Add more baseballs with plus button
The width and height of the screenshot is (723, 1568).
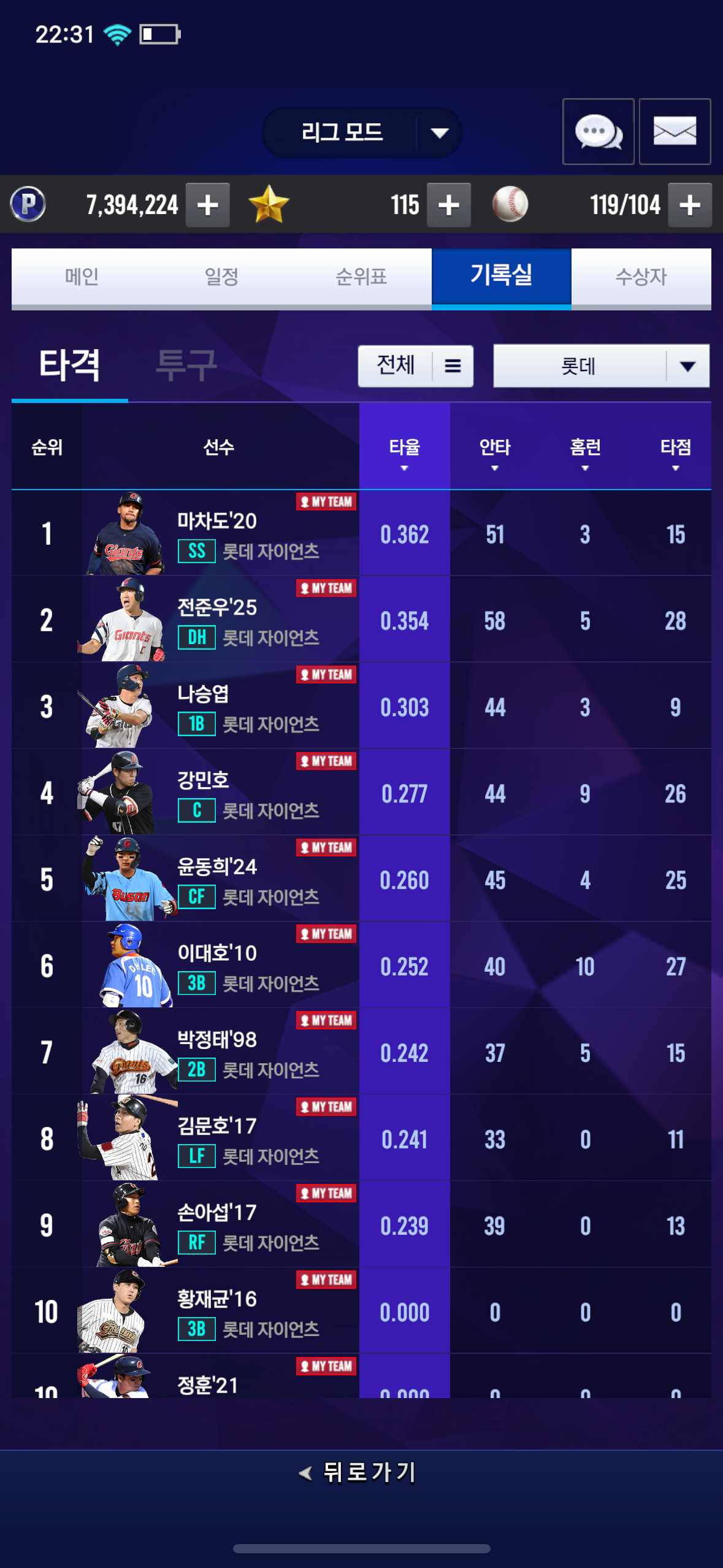click(689, 205)
